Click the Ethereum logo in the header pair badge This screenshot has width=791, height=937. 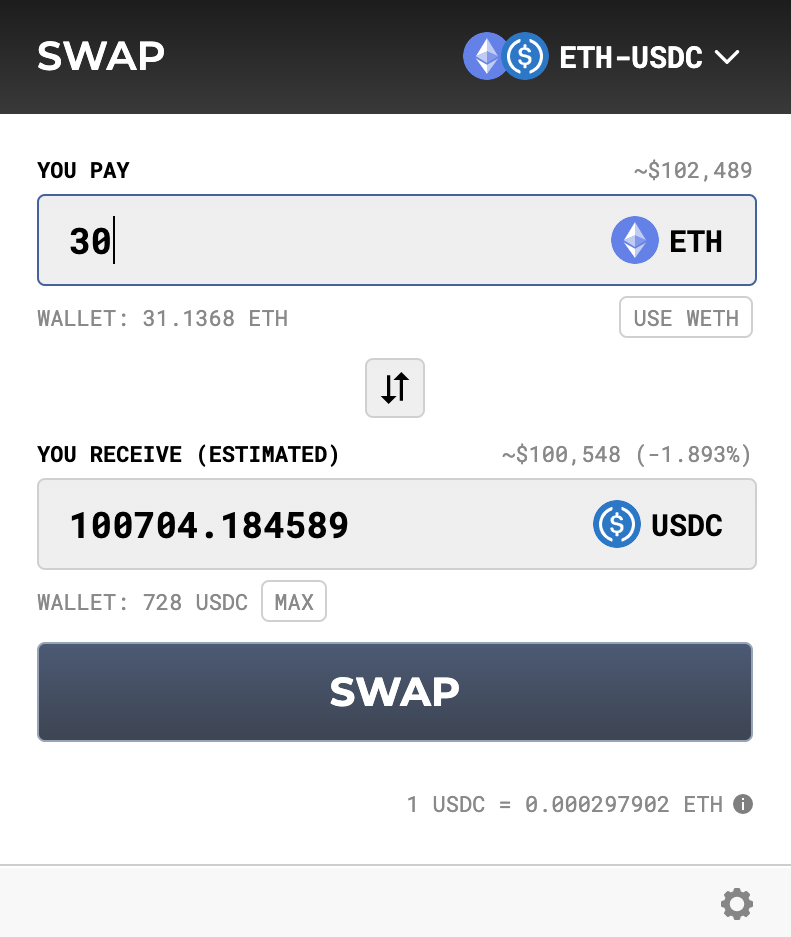click(485, 56)
